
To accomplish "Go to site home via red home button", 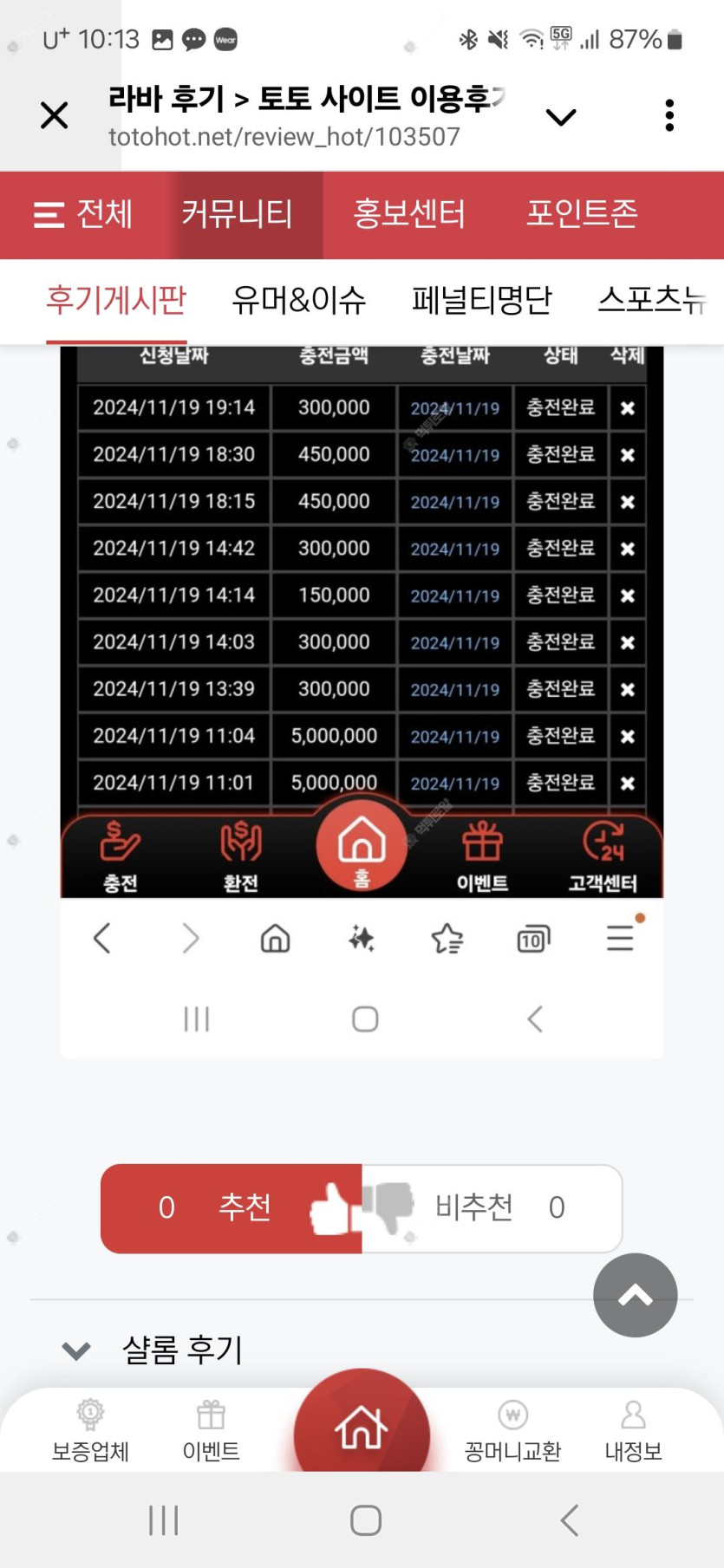I will tap(362, 1427).
